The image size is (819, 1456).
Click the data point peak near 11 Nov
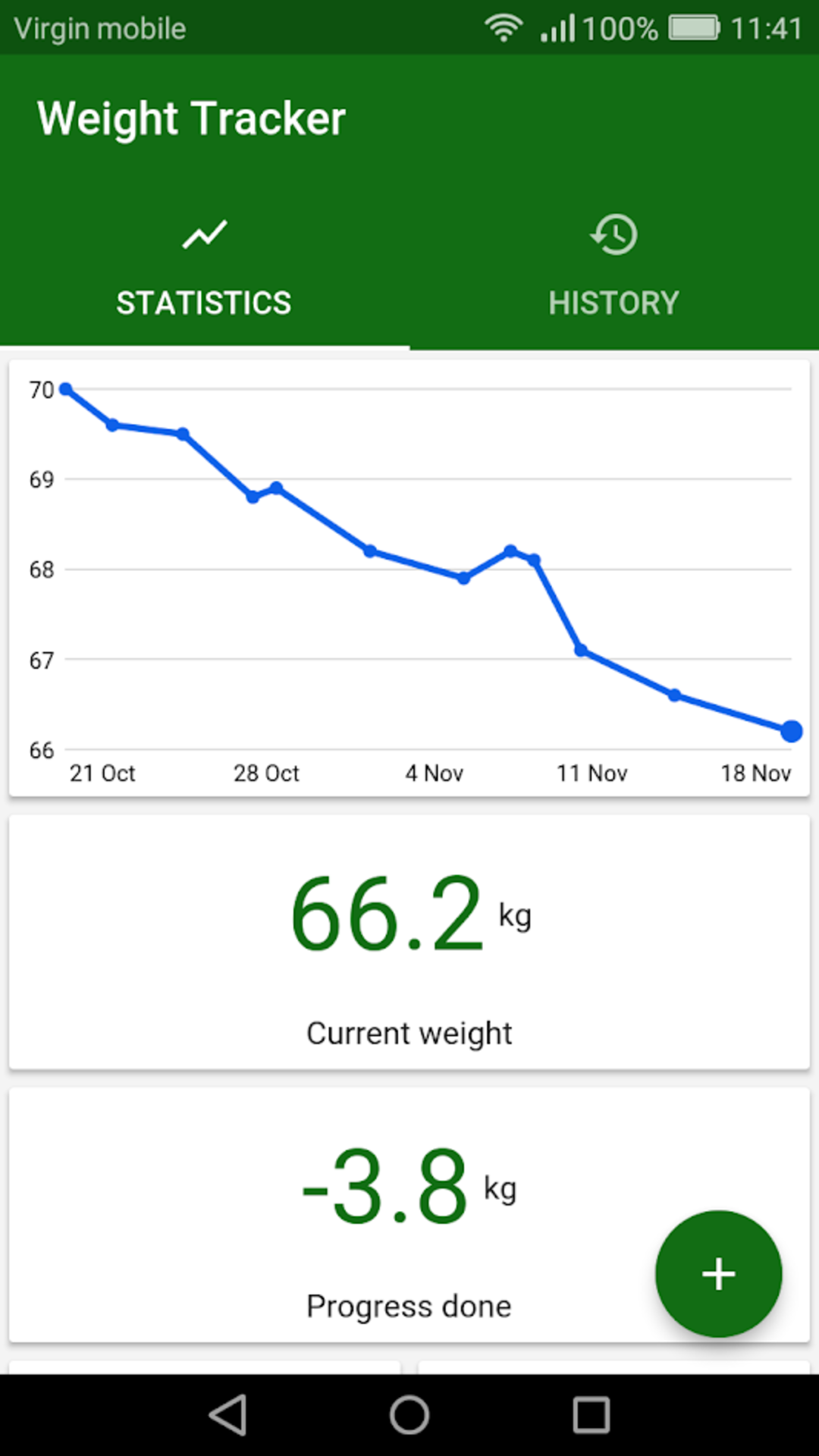point(510,548)
